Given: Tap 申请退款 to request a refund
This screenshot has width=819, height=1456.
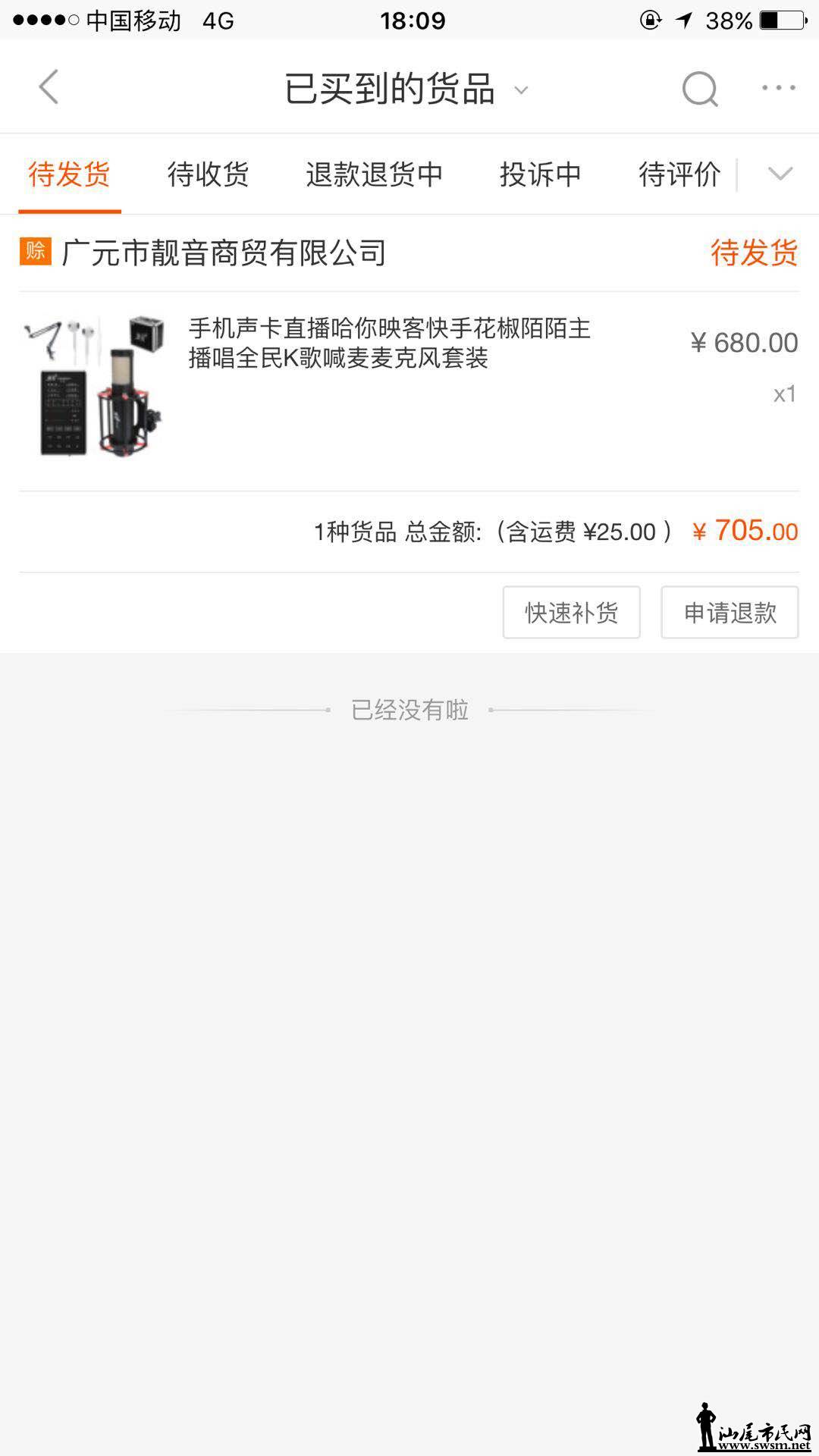Looking at the screenshot, I should tap(730, 612).
